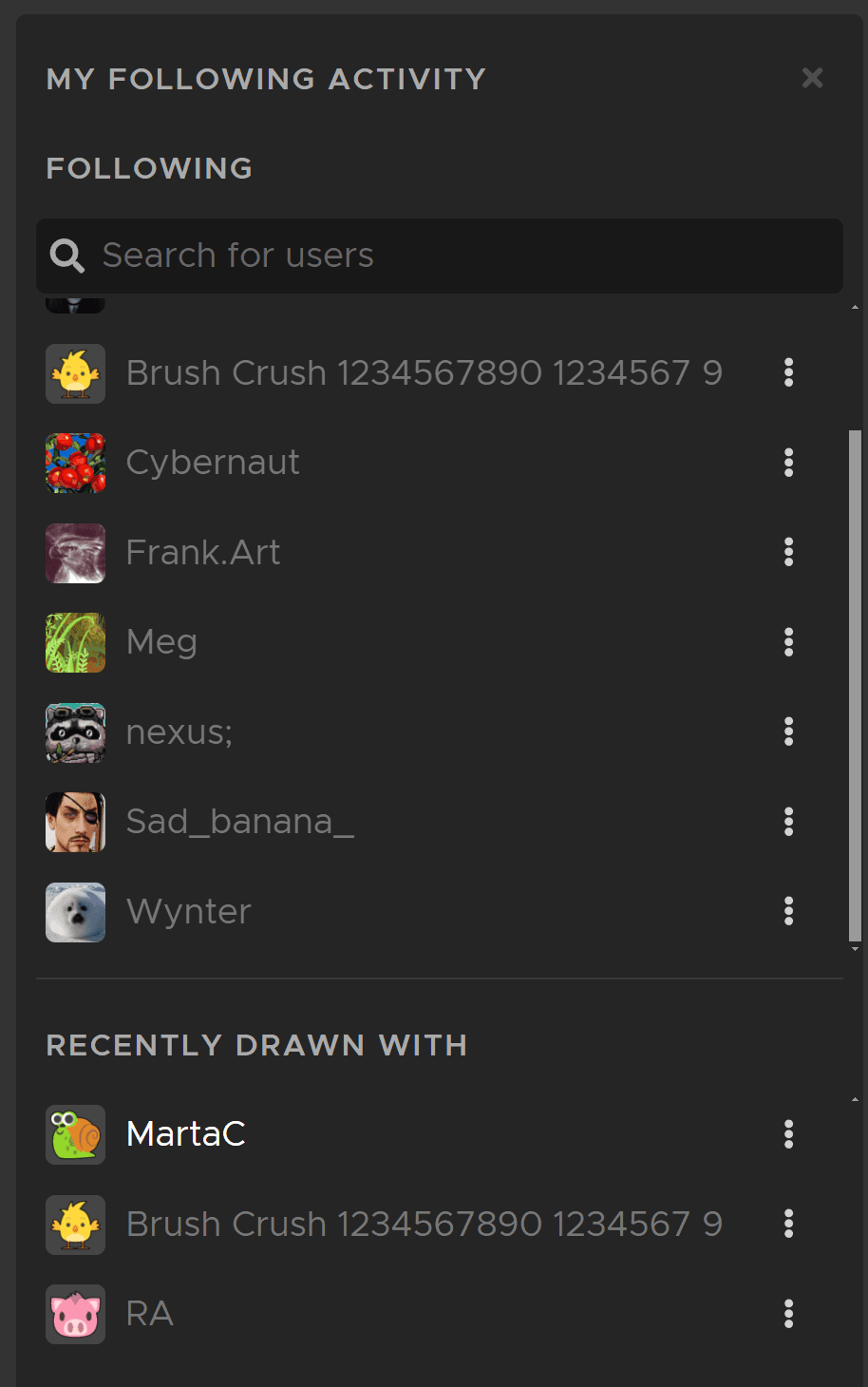The height and width of the screenshot is (1387, 868).
Task: Open more options for Frank.Art
Action: pos(788,552)
